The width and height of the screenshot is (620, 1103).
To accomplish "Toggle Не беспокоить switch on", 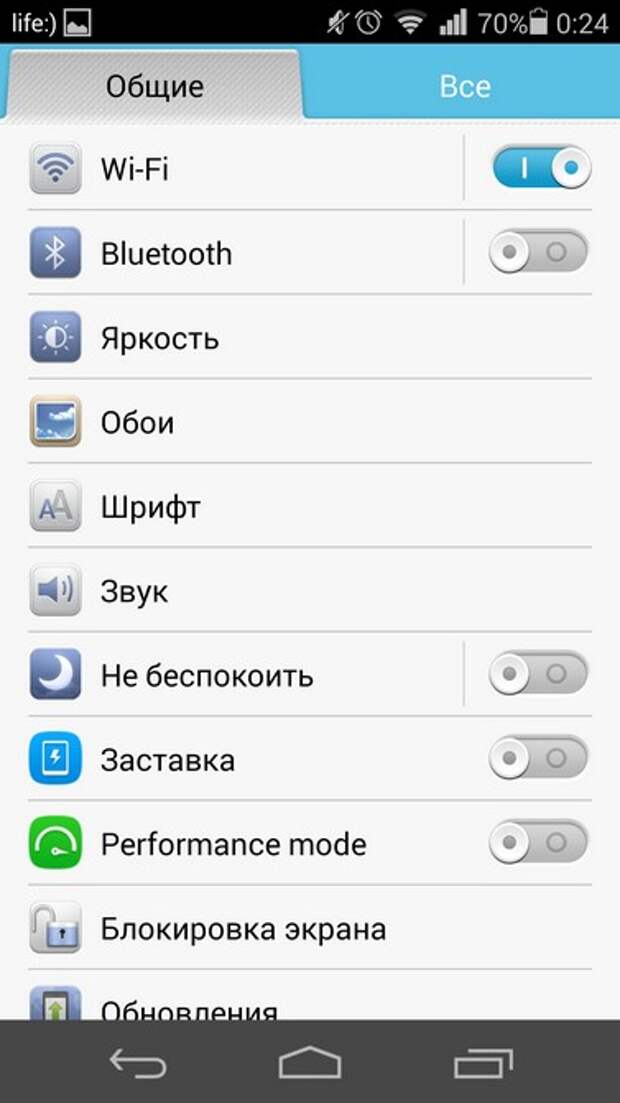I will [539, 674].
